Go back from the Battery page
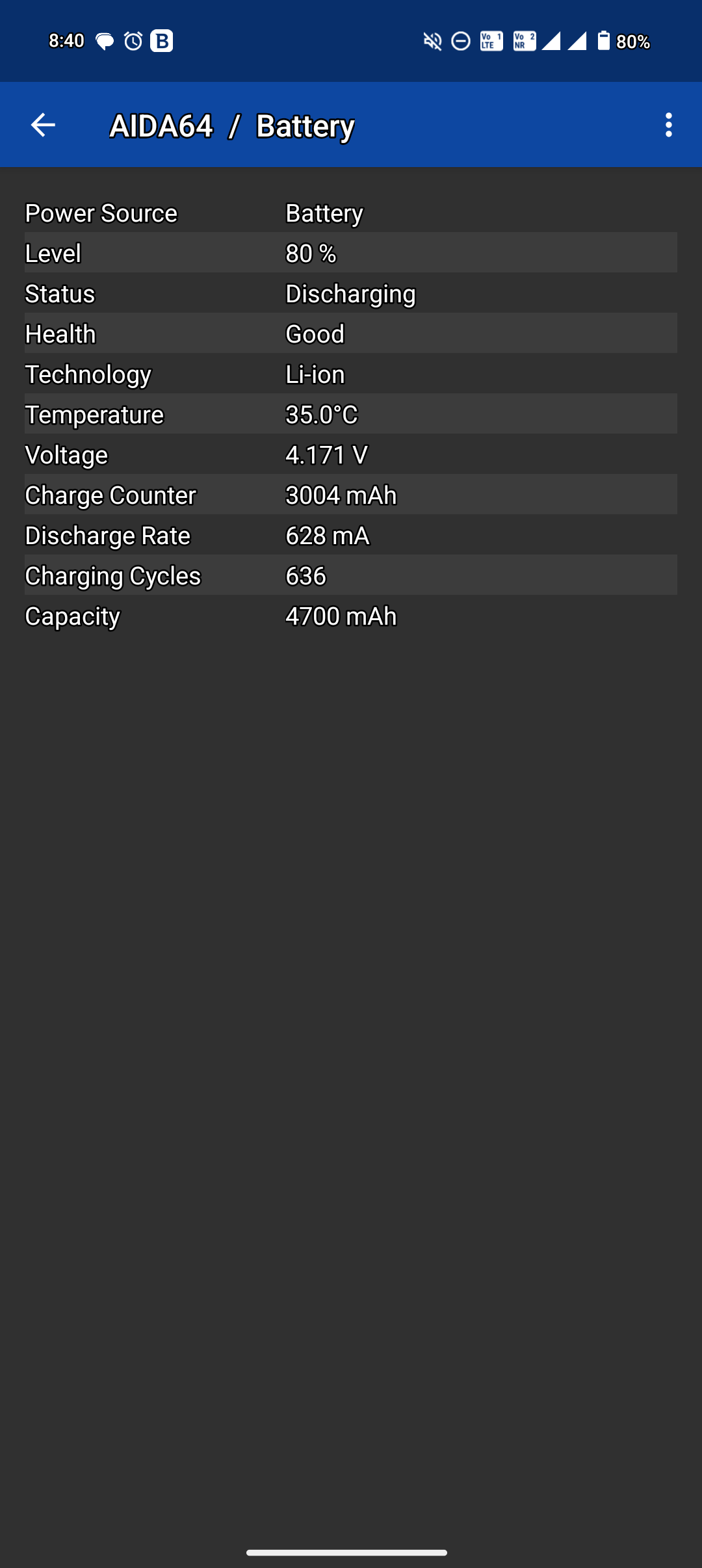 click(43, 125)
